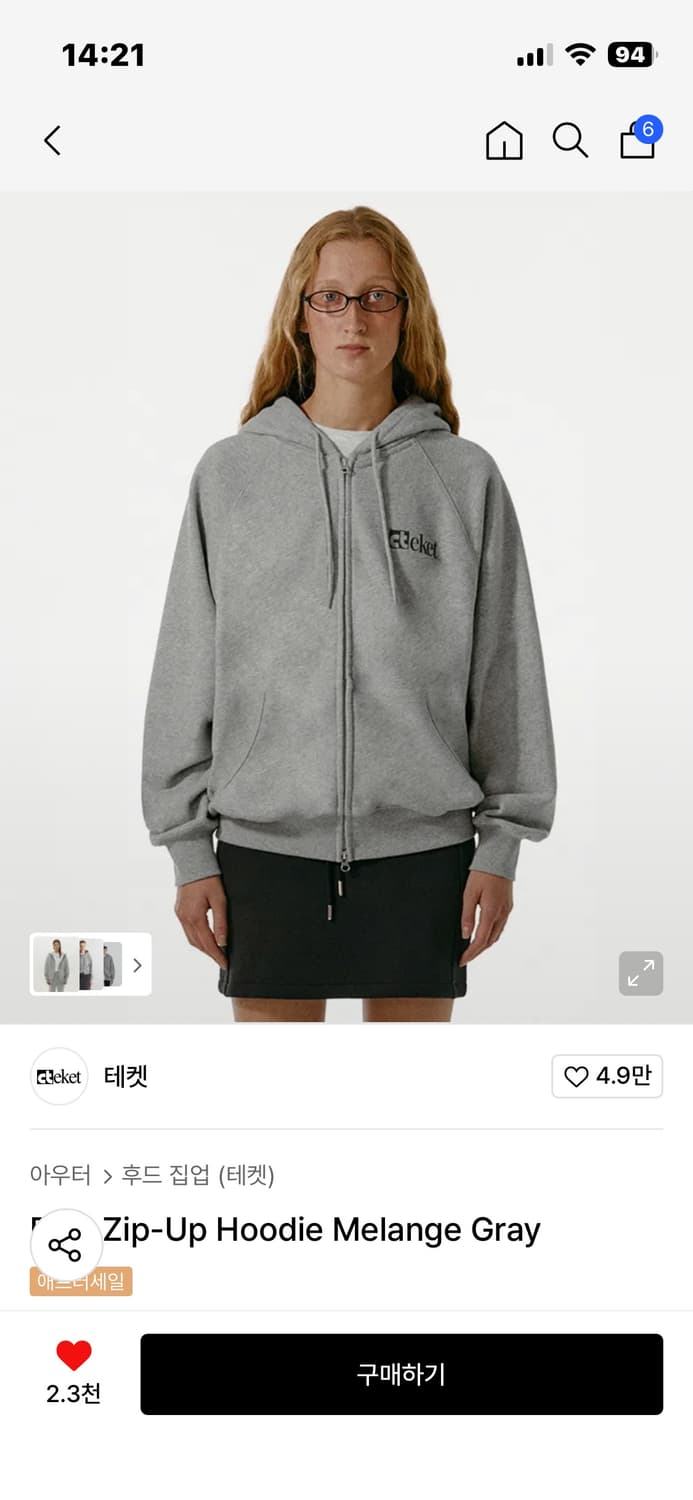The width and height of the screenshot is (693, 1500).
Task: Open the shopping bag with 6 items
Action: pyautogui.click(x=638, y=140)
